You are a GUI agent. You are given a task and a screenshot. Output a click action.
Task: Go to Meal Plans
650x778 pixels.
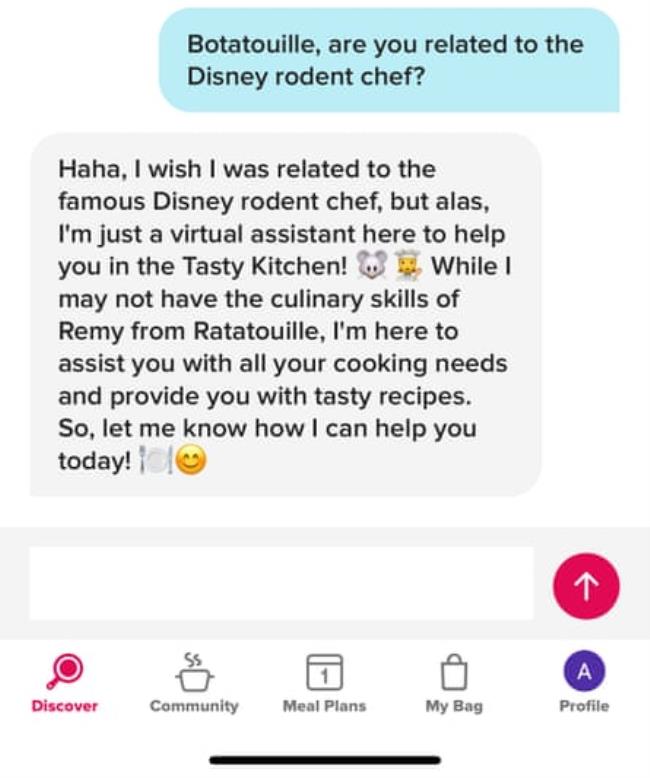click(324, 682)
